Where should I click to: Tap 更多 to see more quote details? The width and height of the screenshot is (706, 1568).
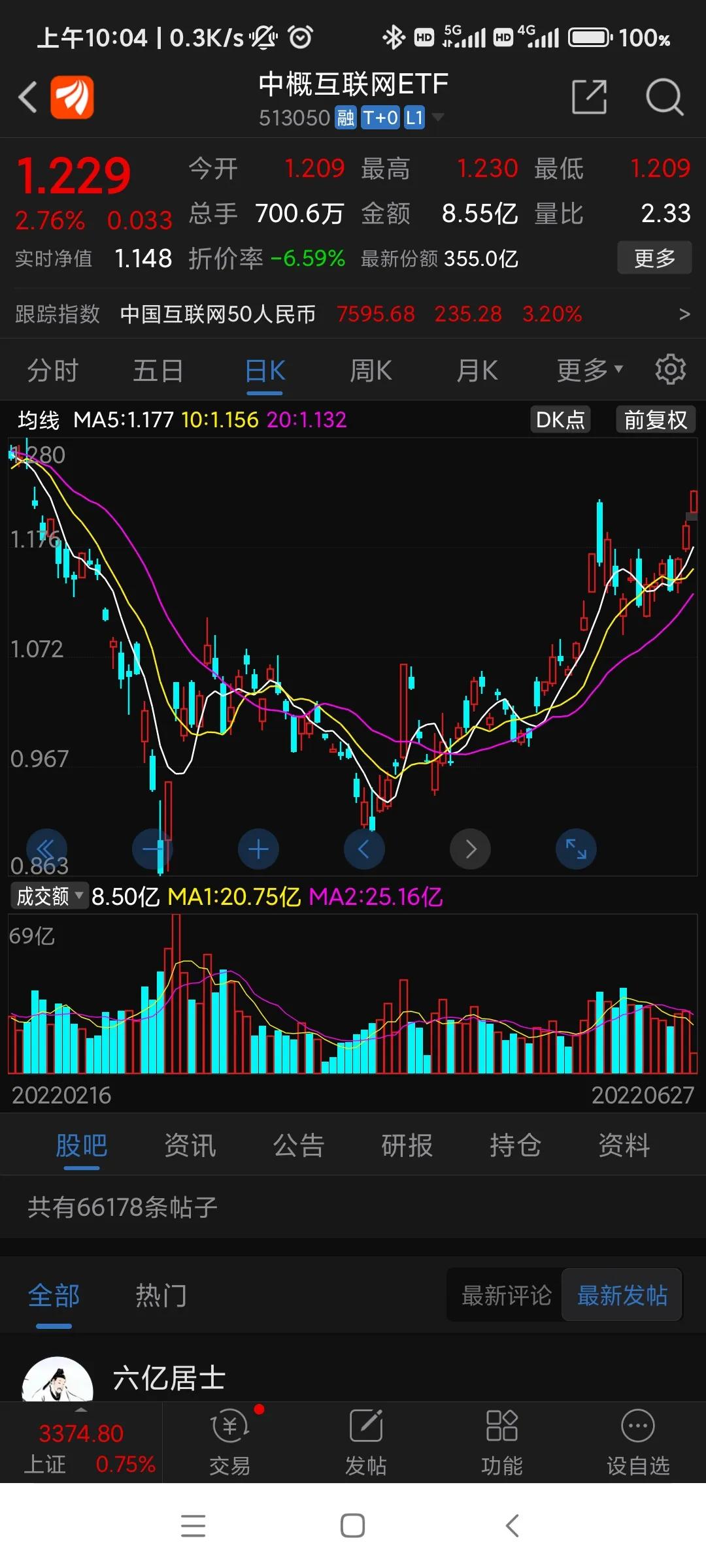654,257
